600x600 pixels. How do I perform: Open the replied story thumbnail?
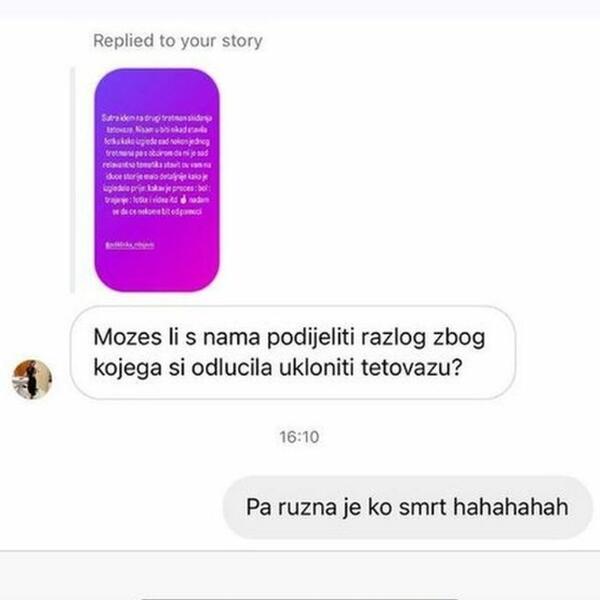click(x=157, y=180)
